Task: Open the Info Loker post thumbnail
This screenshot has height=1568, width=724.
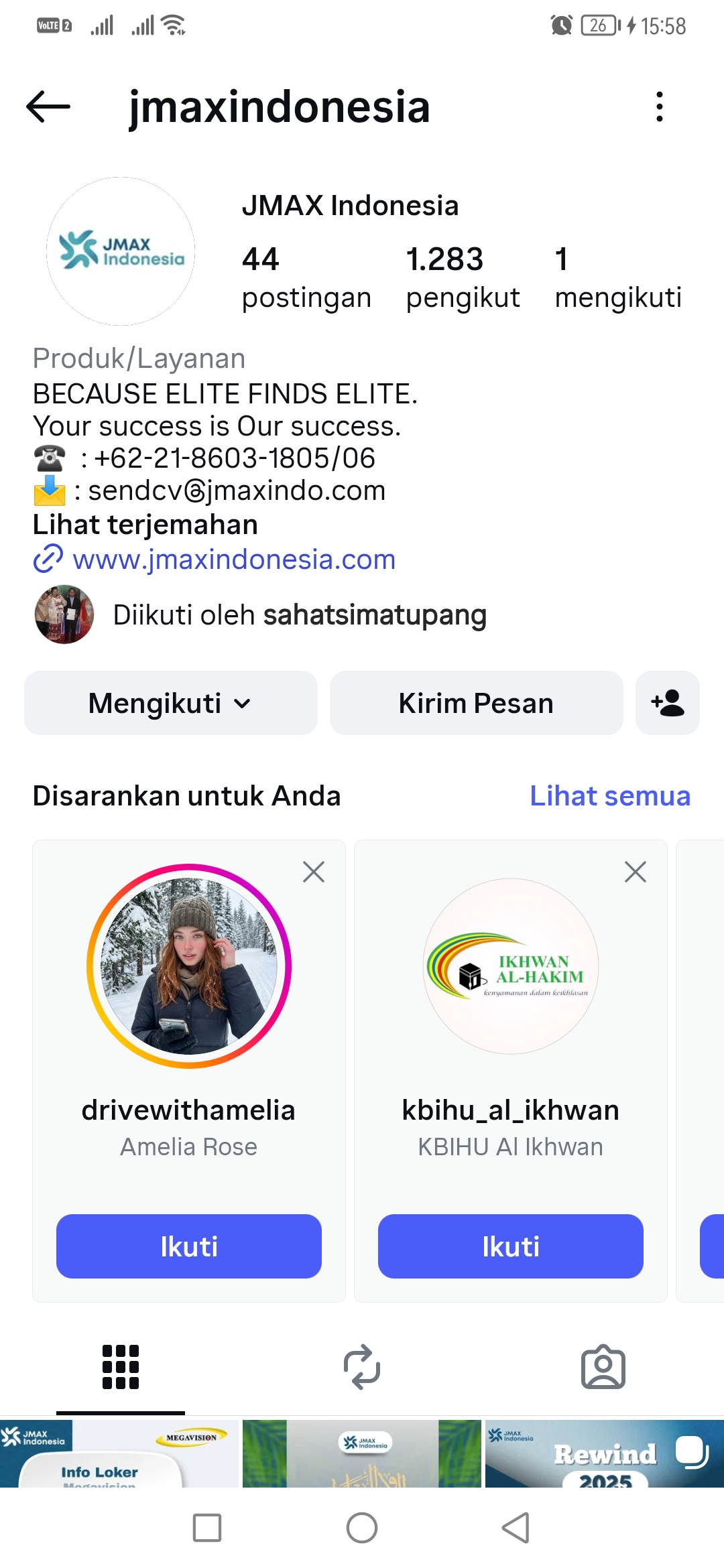Action: pos(119,1454)
